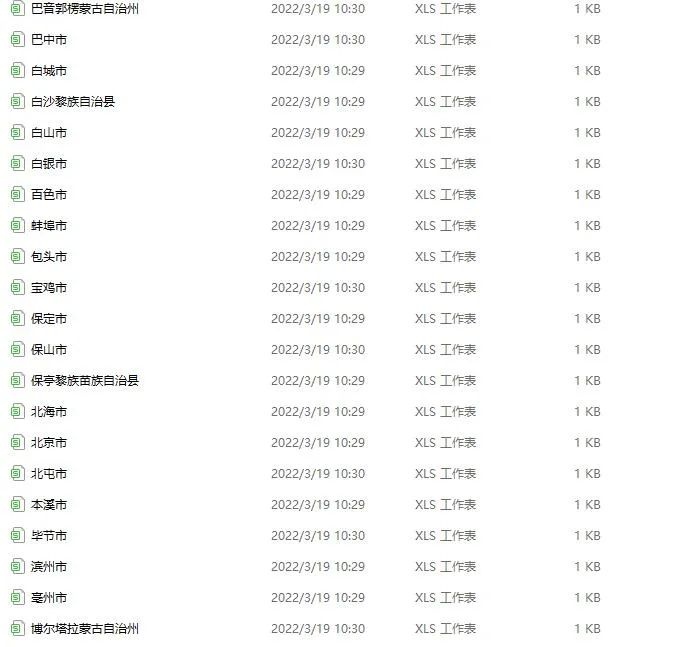The height and width of the screenshot is (647, 685).
Task: Open the 保亭黎族苗族自治县 file
Action: [85, 381]
